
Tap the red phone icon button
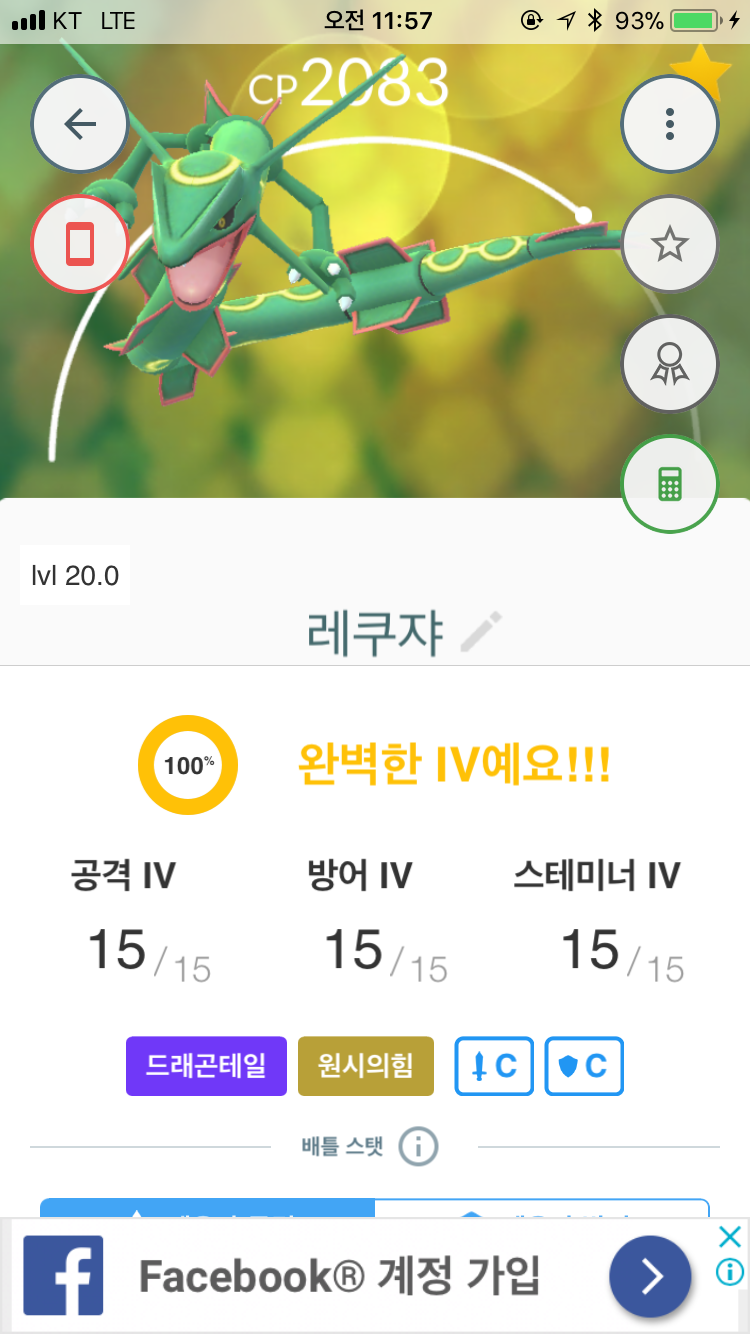pyautogui.click(x=80, y=244)
